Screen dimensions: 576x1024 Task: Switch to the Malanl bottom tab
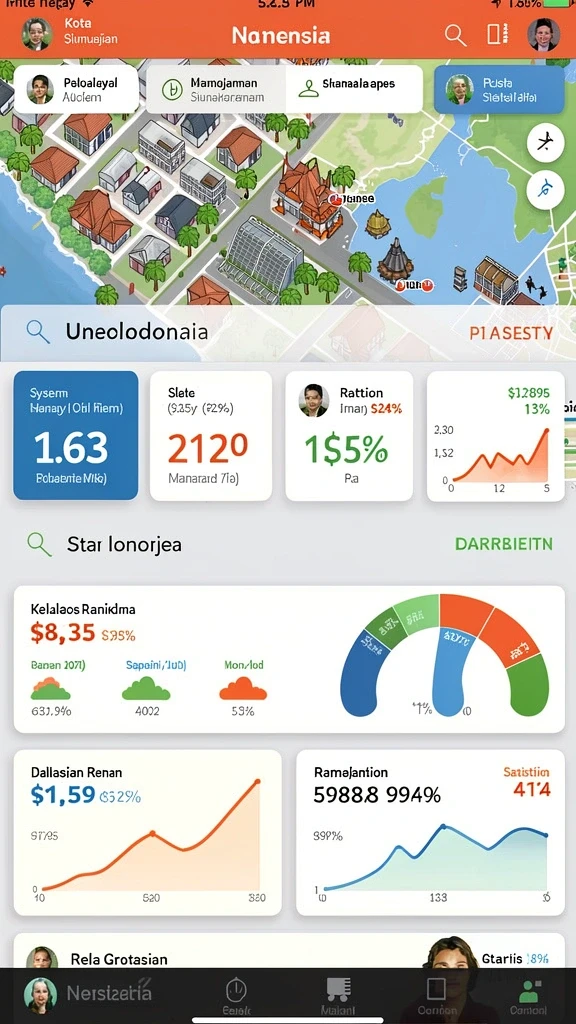point(338,995)
